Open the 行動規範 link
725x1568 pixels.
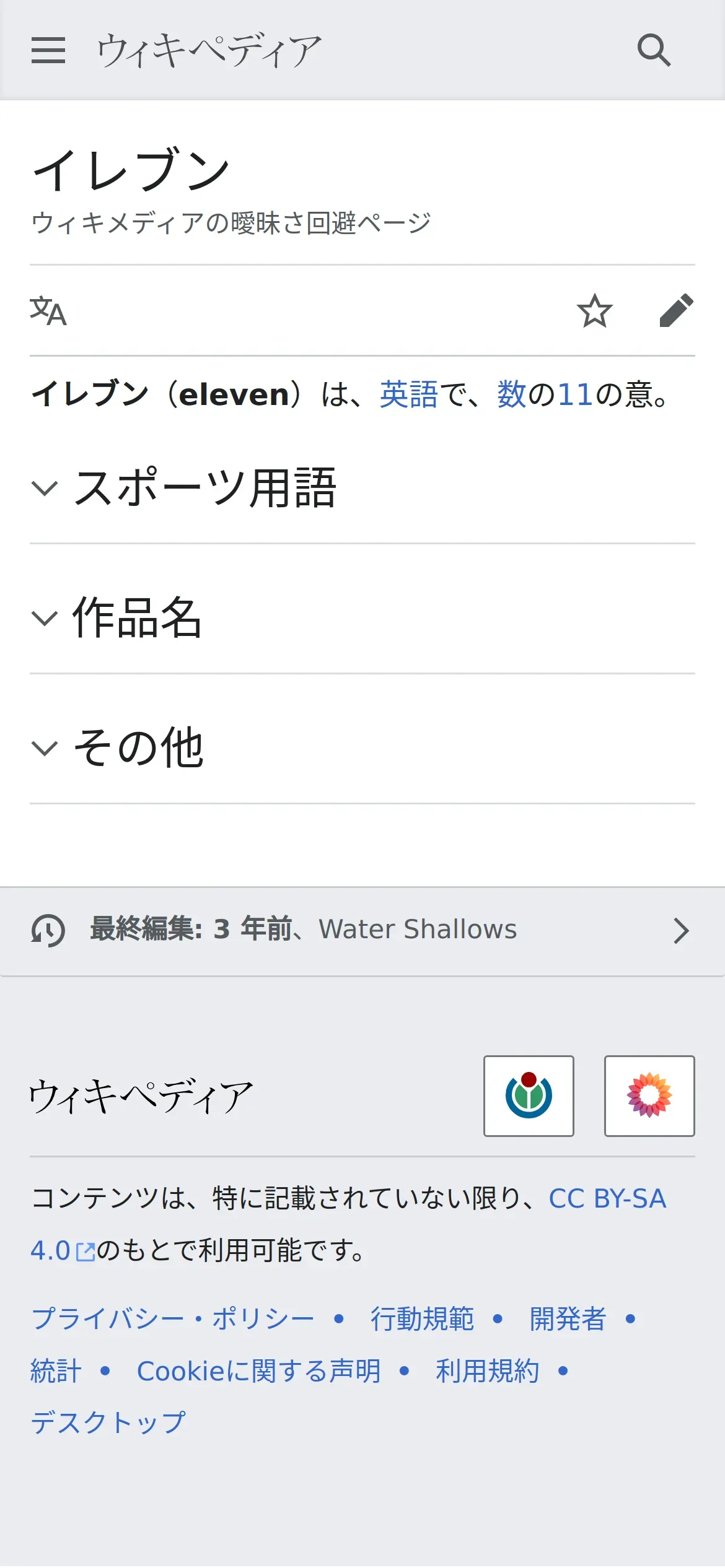pyautogui.click(x=422, y=1318)
